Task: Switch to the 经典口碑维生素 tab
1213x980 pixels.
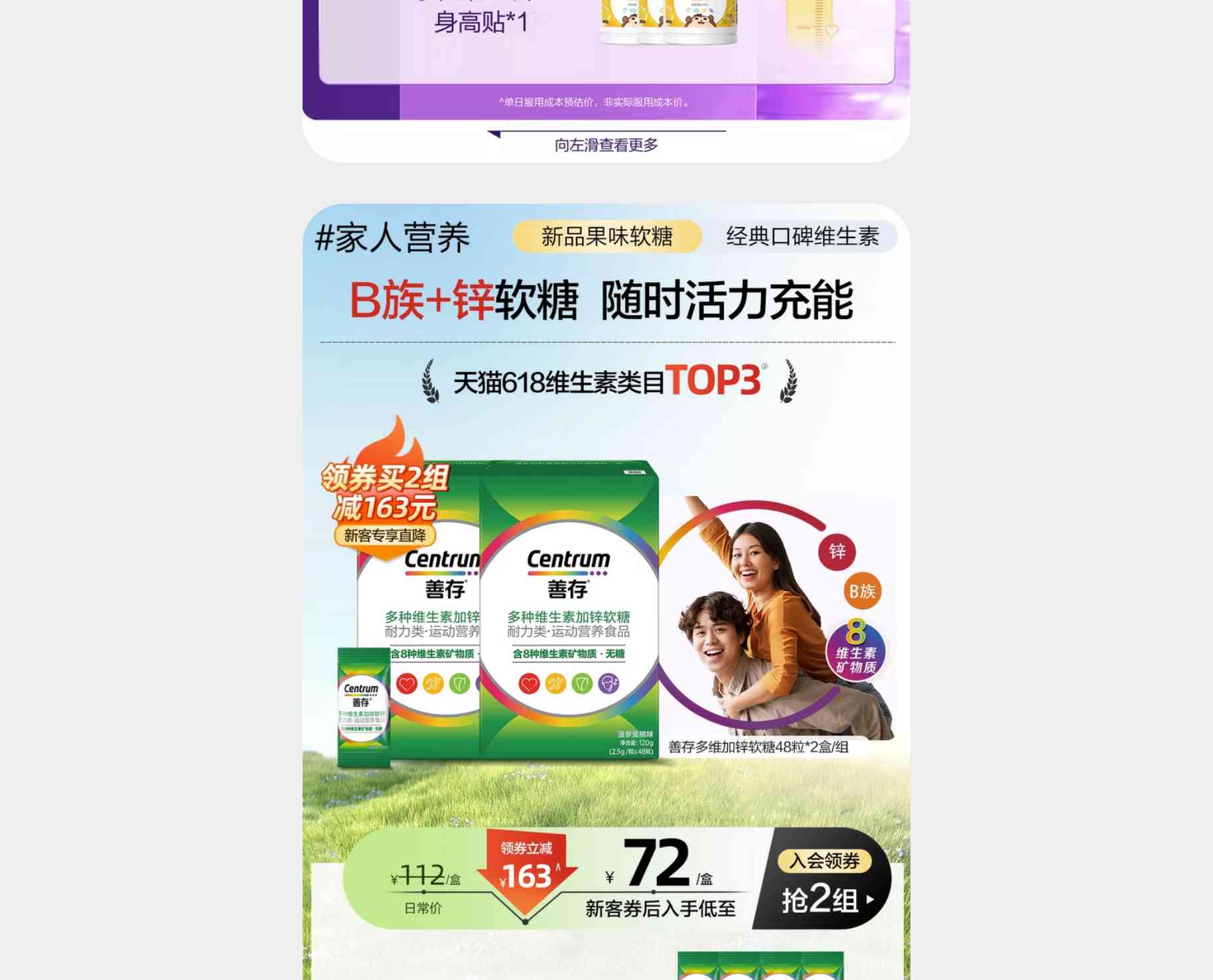Action: 802,237
